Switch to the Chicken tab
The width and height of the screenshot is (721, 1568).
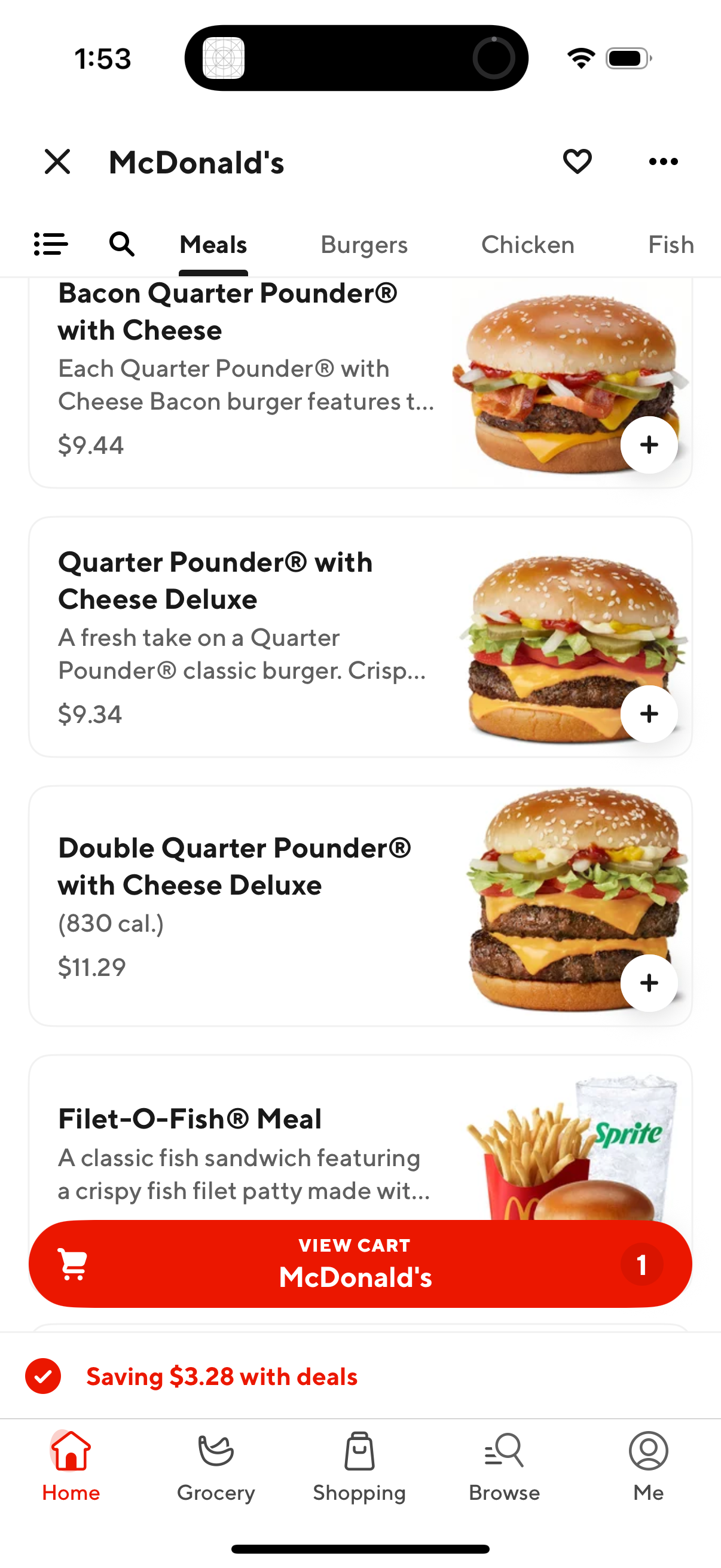pos(527,244)
